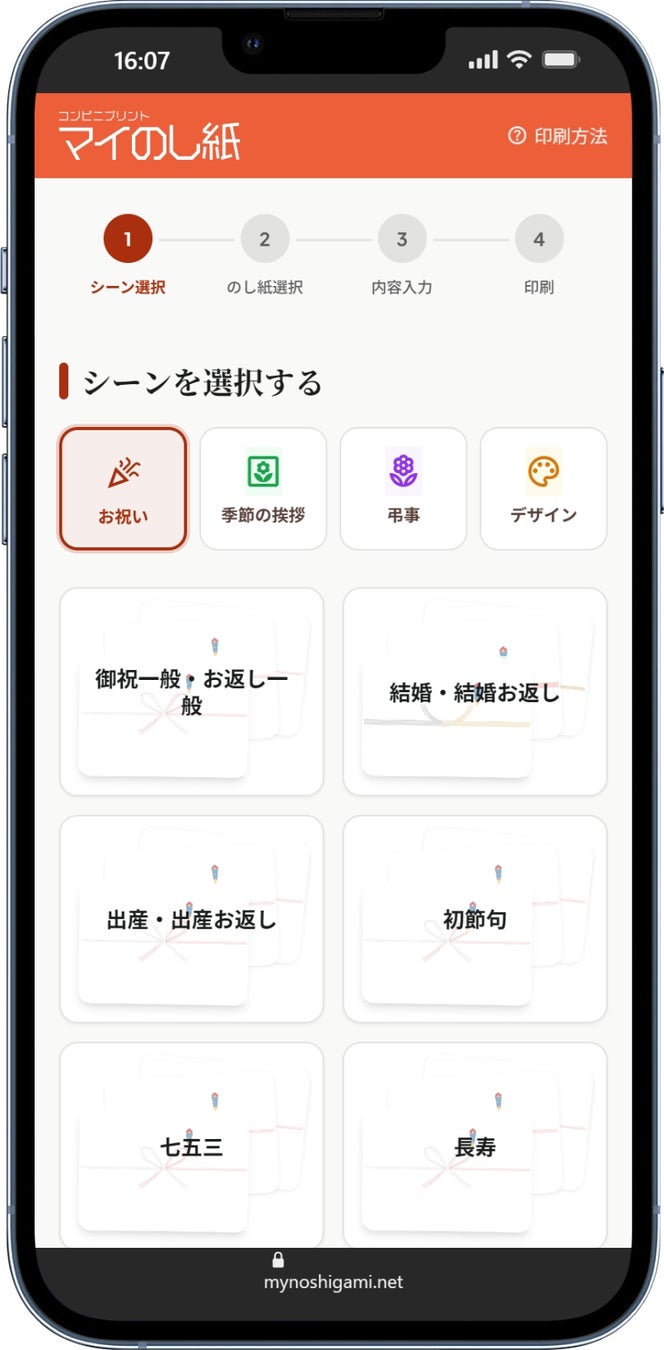
Task: Tap the マイのし紙 logo to go home
Action: [x=149, y=137]
